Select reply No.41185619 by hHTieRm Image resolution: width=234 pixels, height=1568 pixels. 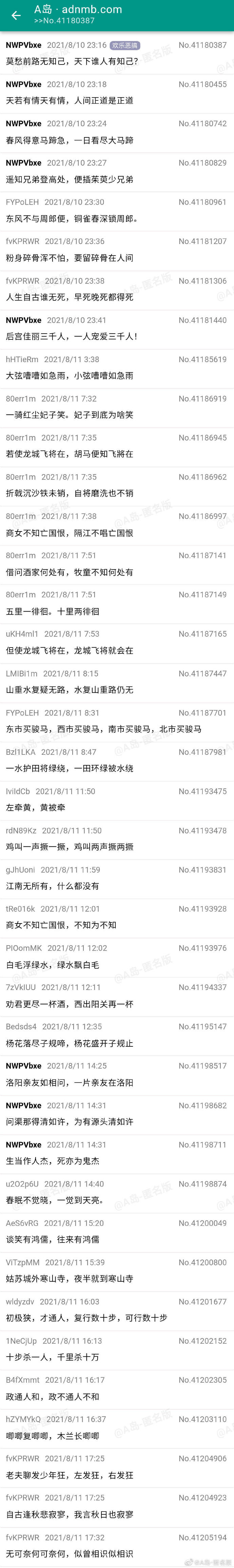(x=117, y=368)
